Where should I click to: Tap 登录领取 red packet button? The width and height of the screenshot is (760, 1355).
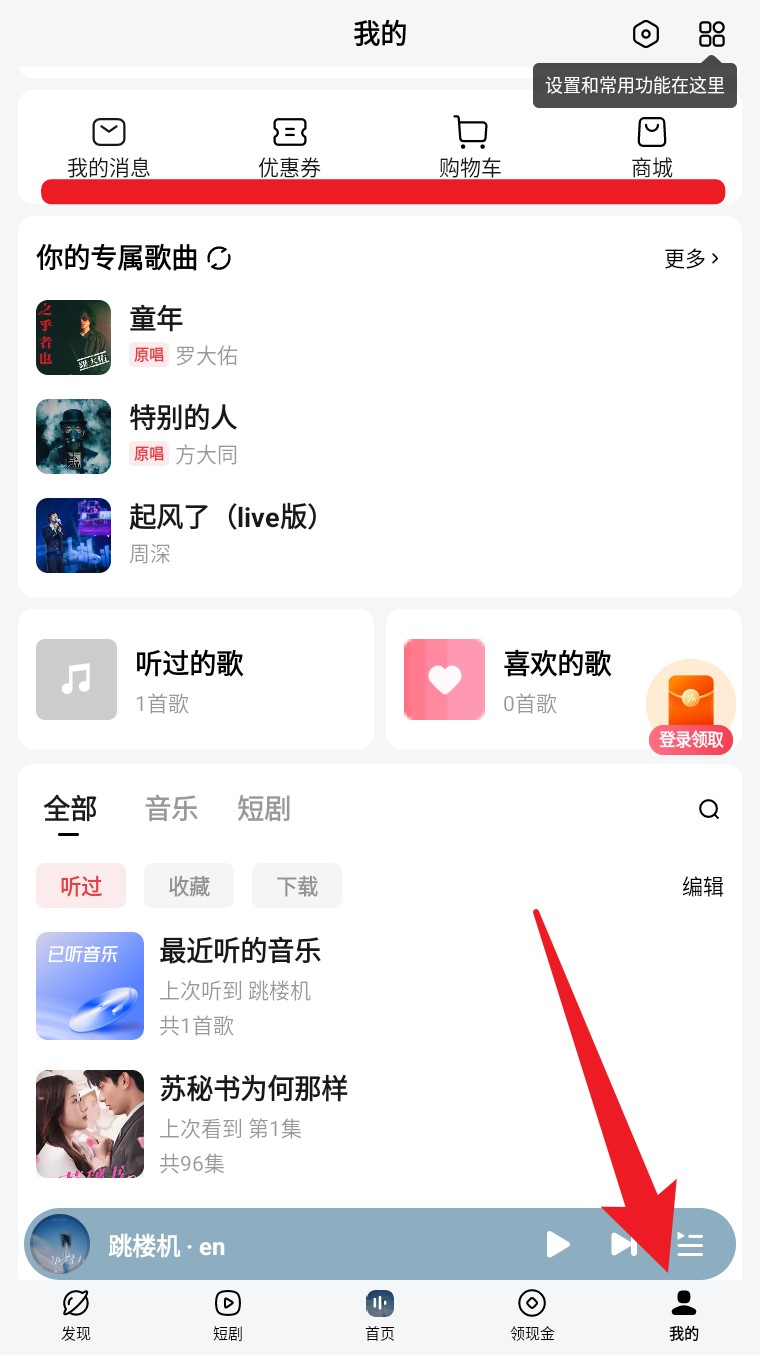[x=690, y=740]
